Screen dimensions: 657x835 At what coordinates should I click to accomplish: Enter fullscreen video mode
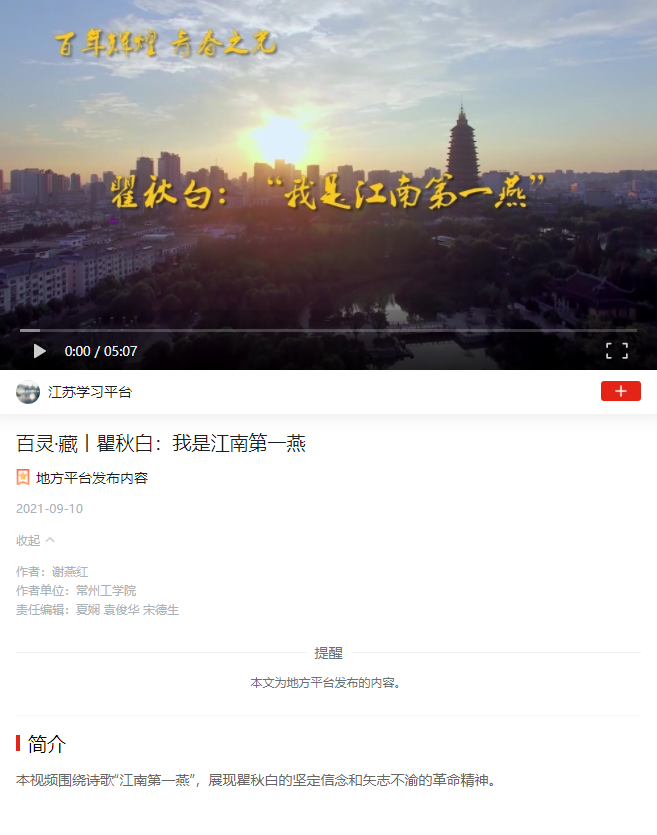point(617,351)
